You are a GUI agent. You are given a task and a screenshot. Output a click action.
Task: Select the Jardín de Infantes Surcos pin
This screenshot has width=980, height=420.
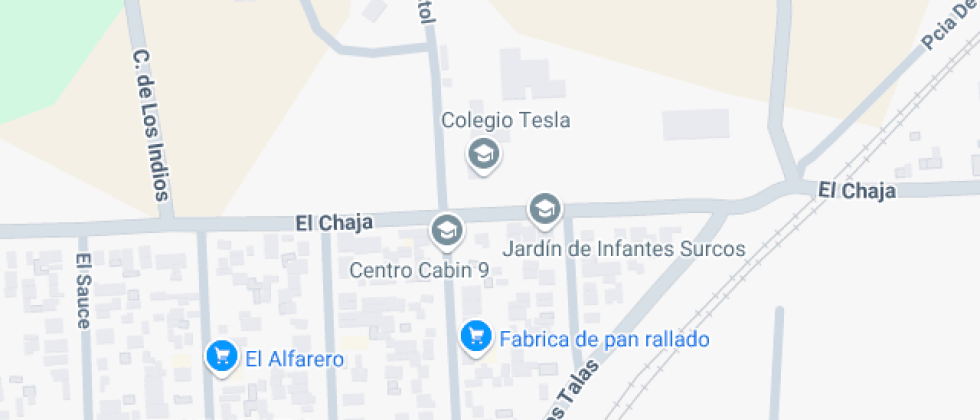(x=545, y=209)
